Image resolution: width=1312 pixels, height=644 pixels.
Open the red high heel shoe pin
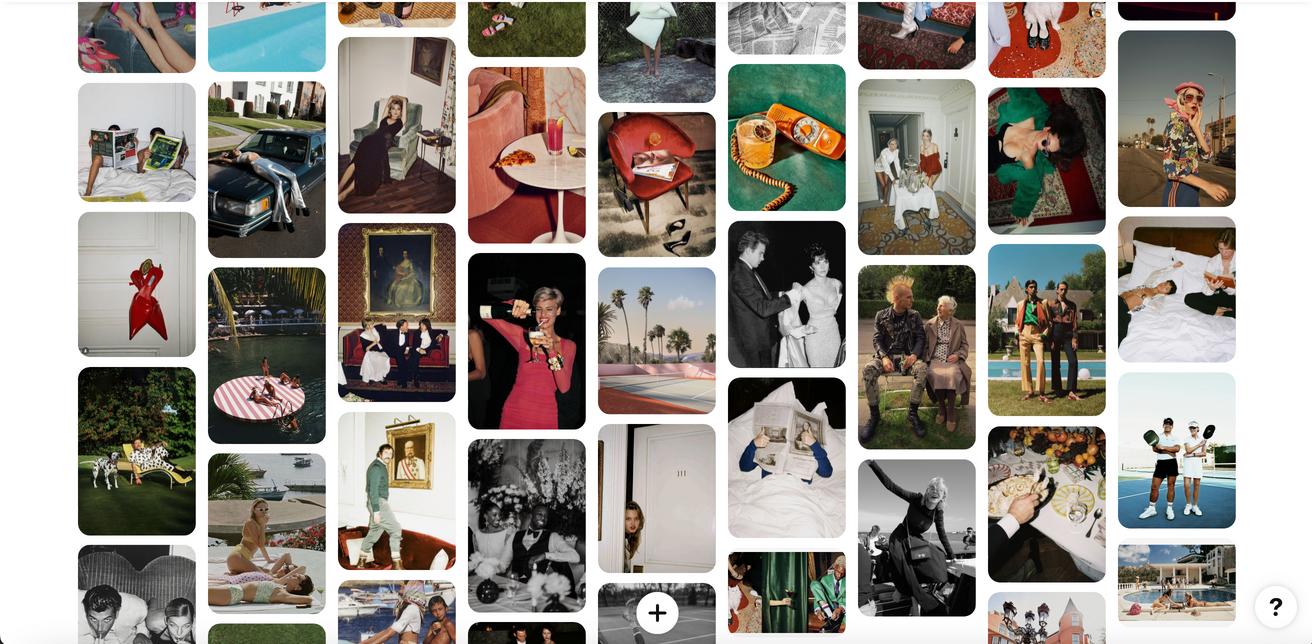137,284
